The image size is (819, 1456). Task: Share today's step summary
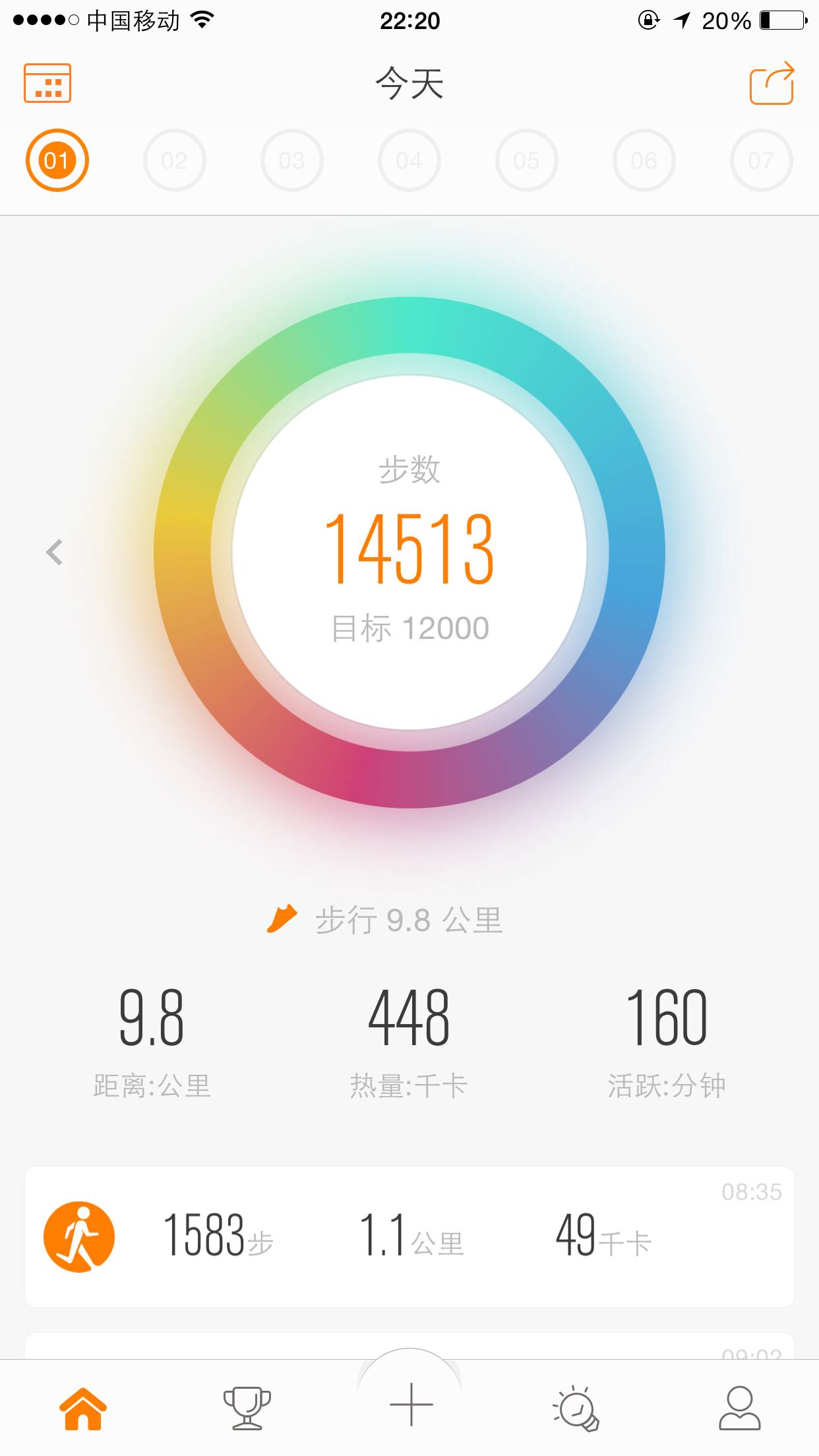[x=772, y=83]
